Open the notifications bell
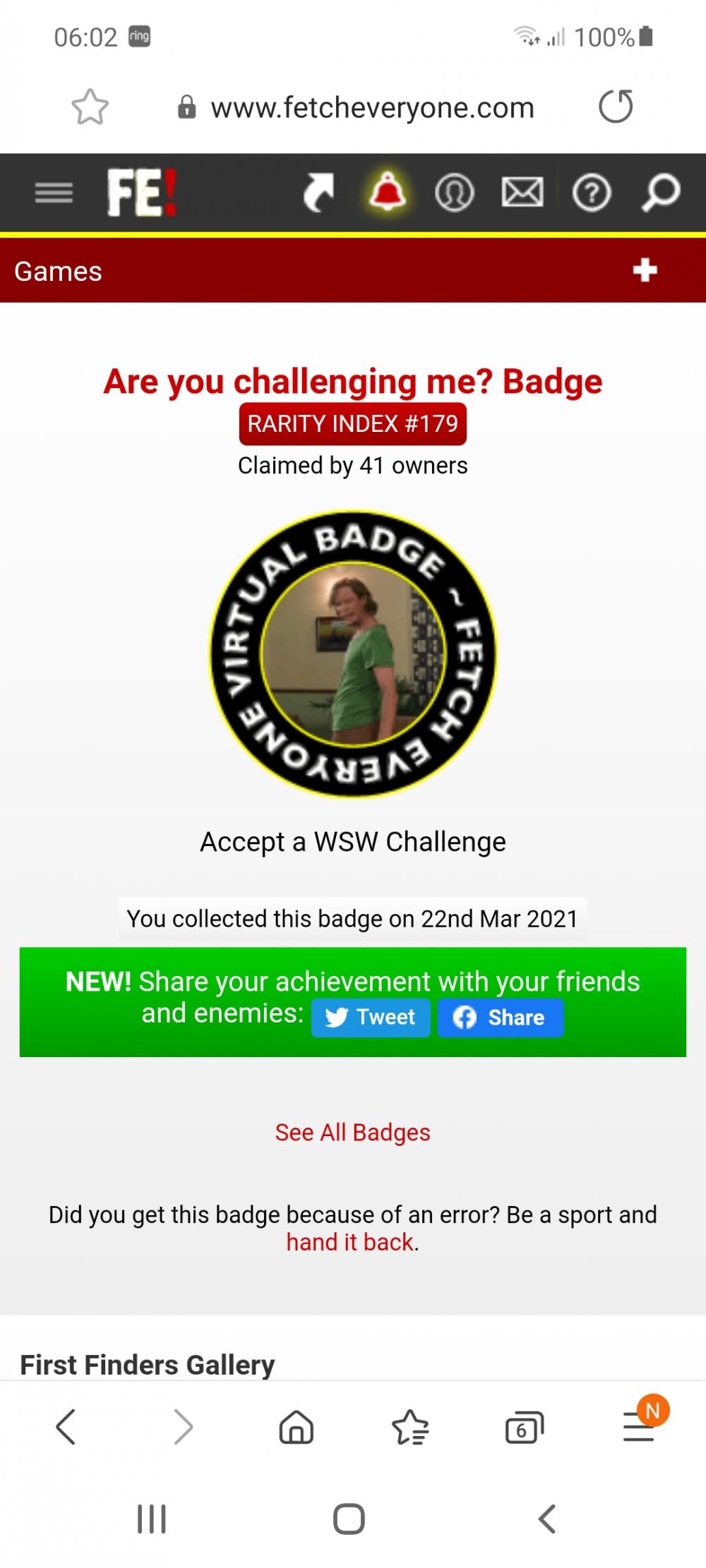706x1568 pixels. [387, 192]
